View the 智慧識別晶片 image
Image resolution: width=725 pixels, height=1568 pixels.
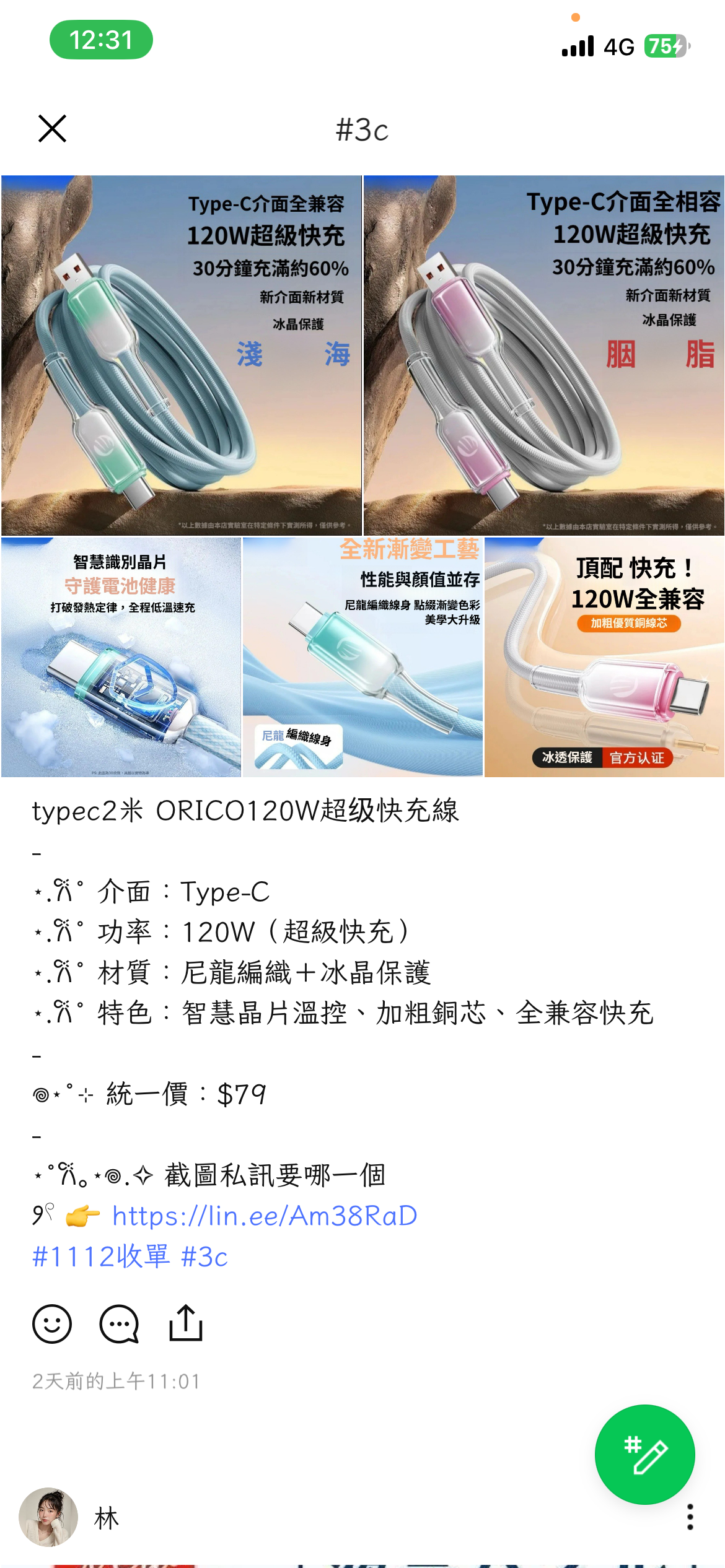pos(121,657)
